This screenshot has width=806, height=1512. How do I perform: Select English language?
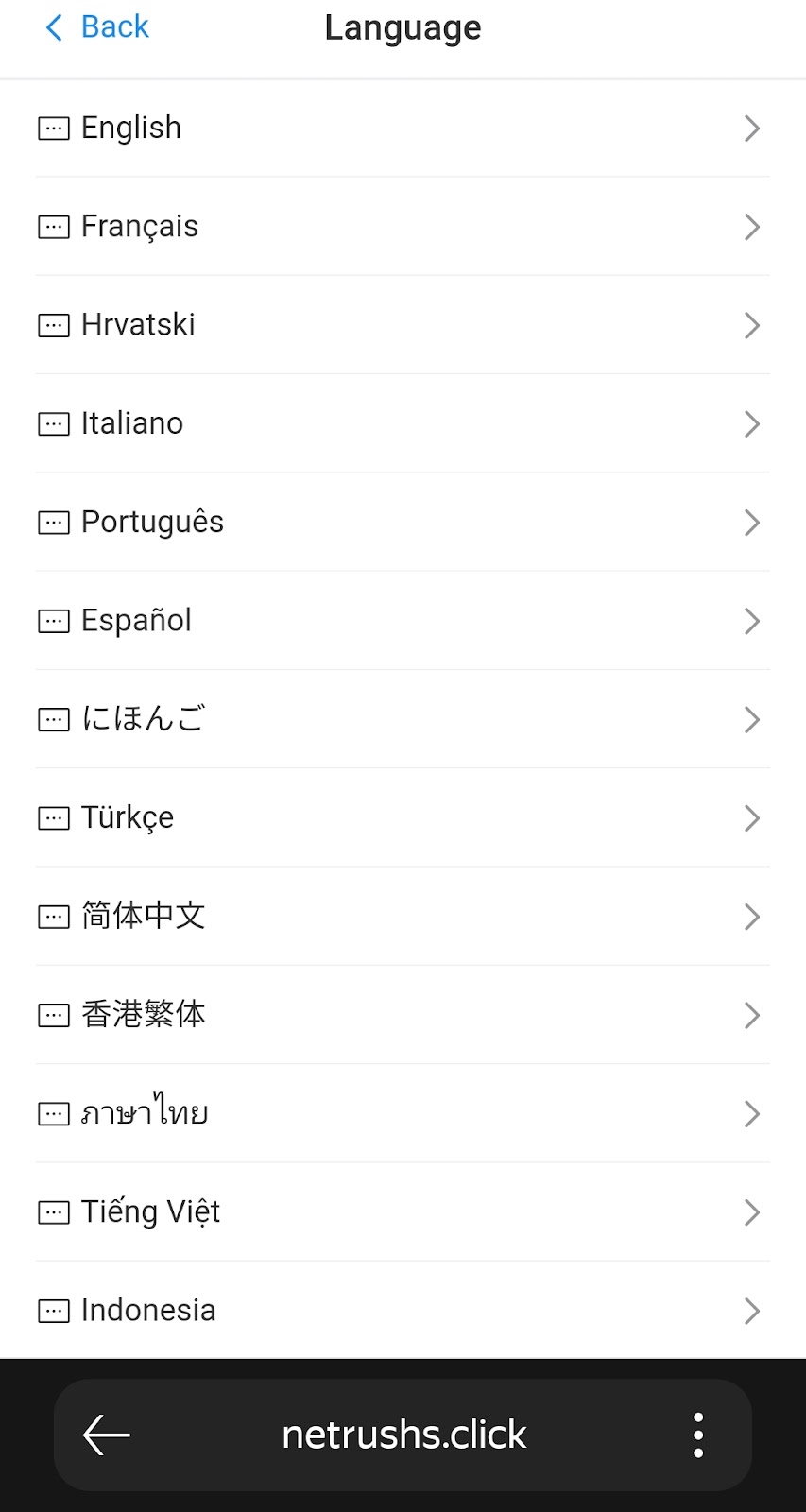point(403,128)
